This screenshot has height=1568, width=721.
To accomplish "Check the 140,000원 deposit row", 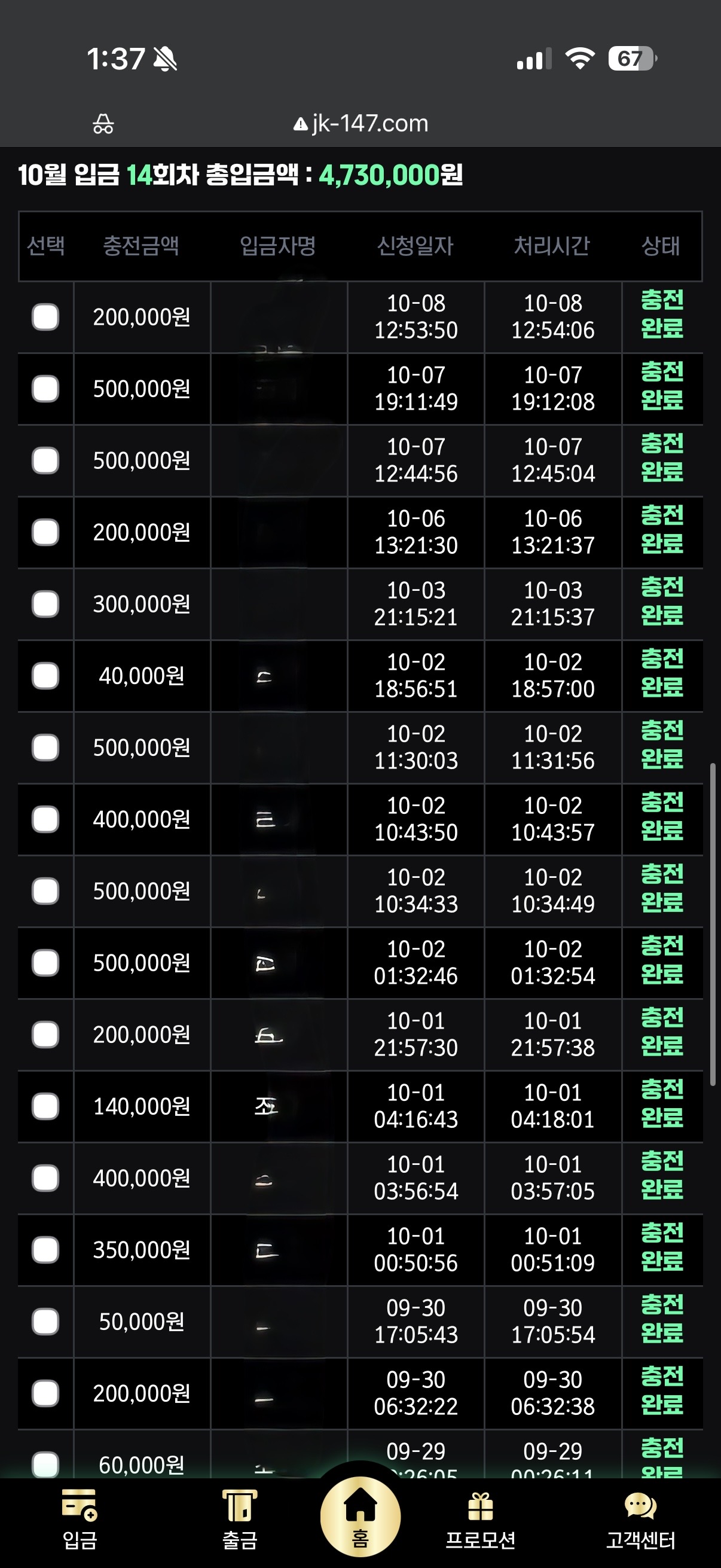I will [x=45, y=1106].
